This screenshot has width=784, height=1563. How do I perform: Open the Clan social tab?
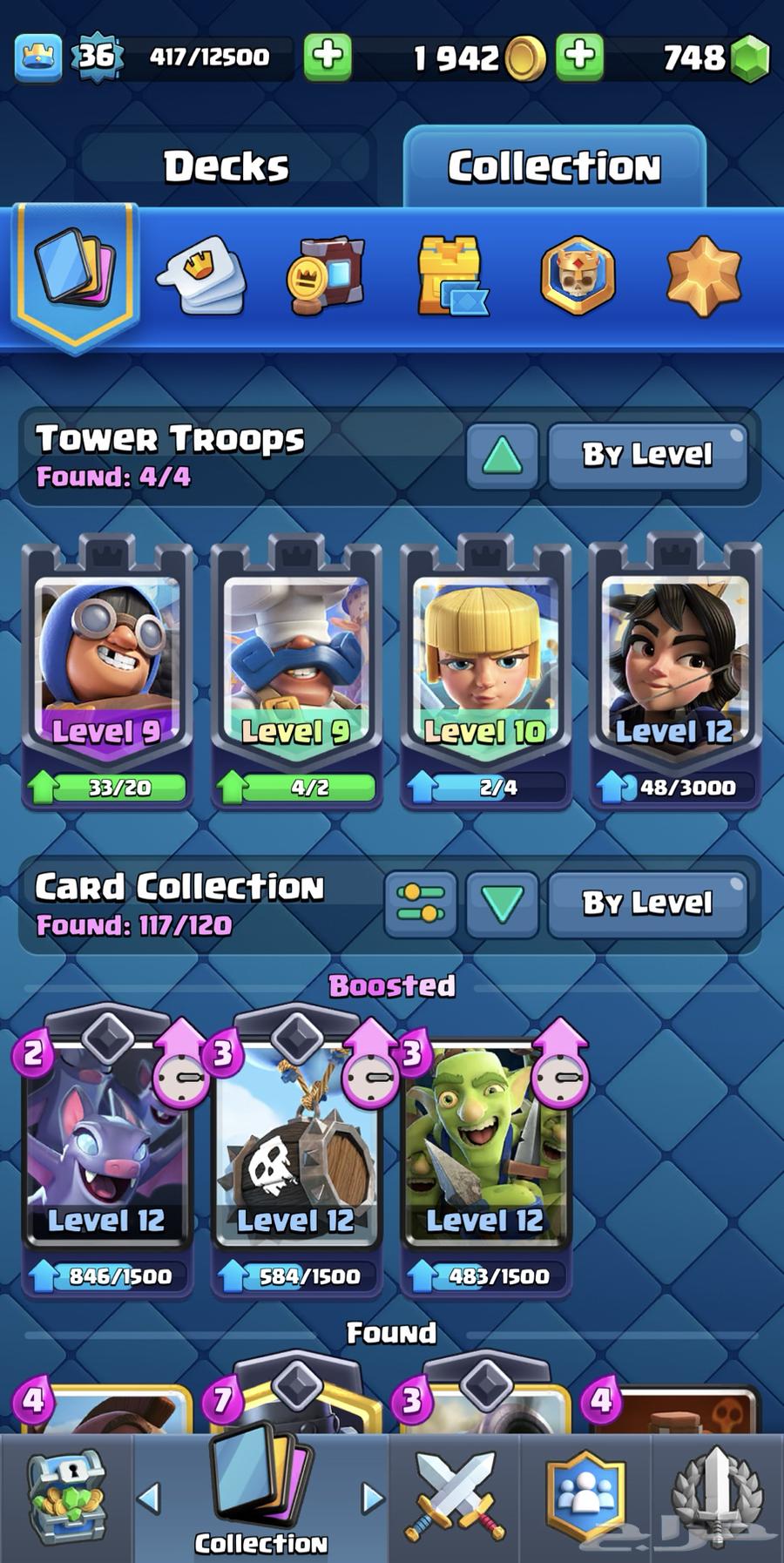pyautogui.click(x=585, y=1497)
